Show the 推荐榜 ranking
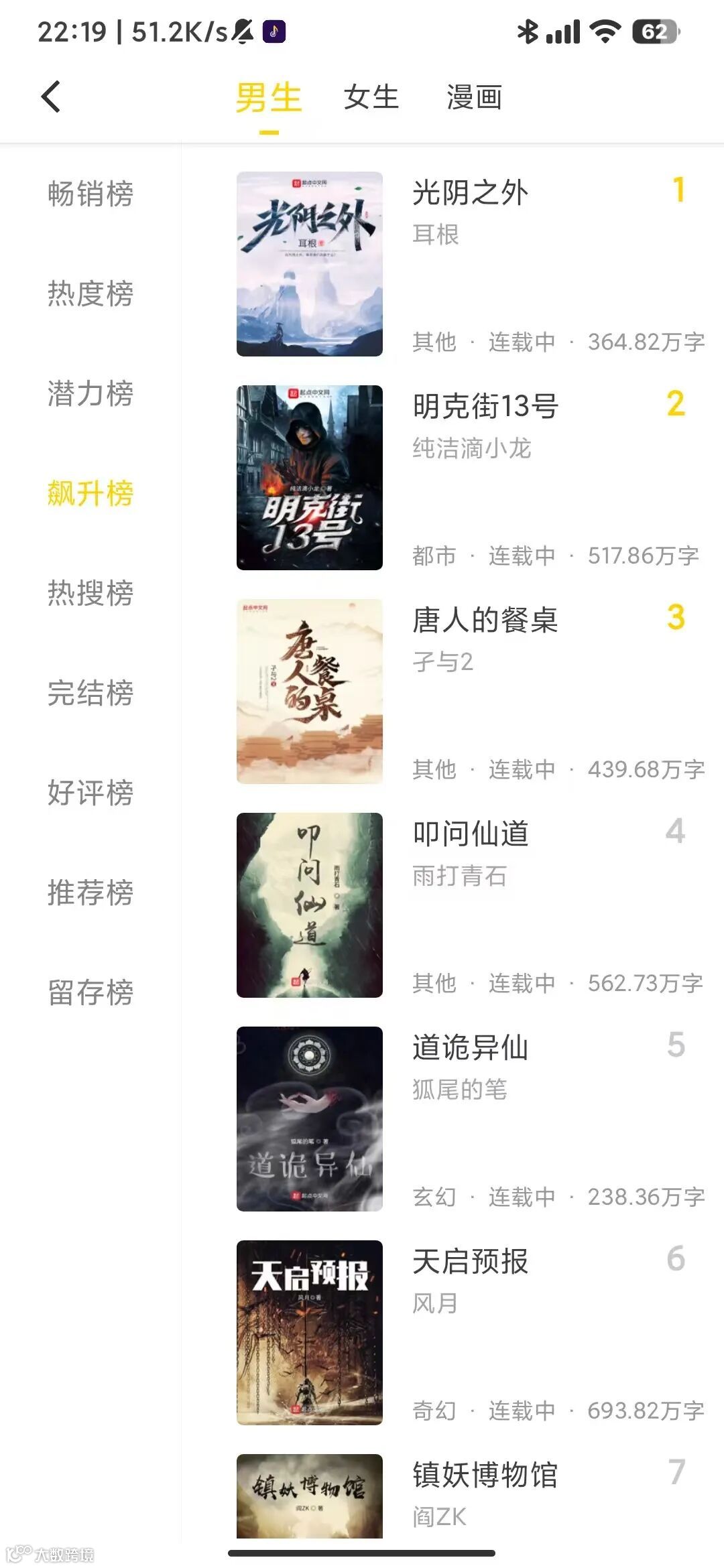Screen dimensions: 724x1568 90,893
